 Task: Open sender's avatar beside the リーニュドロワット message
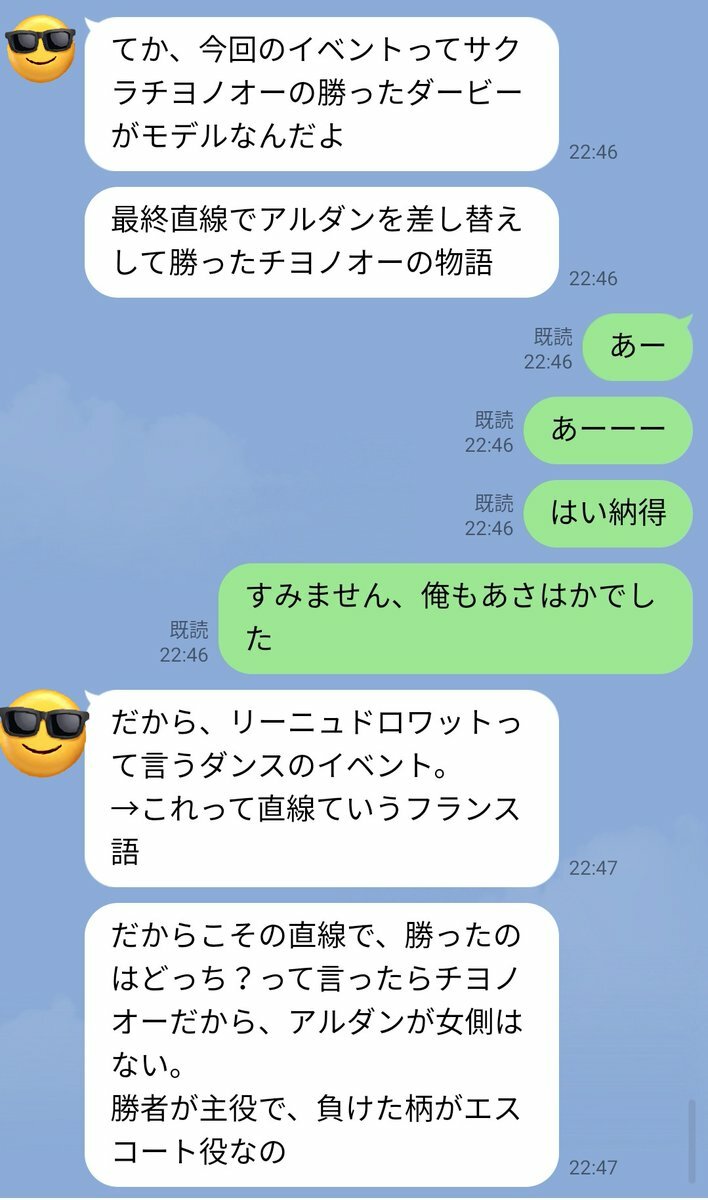coord(41,730)
